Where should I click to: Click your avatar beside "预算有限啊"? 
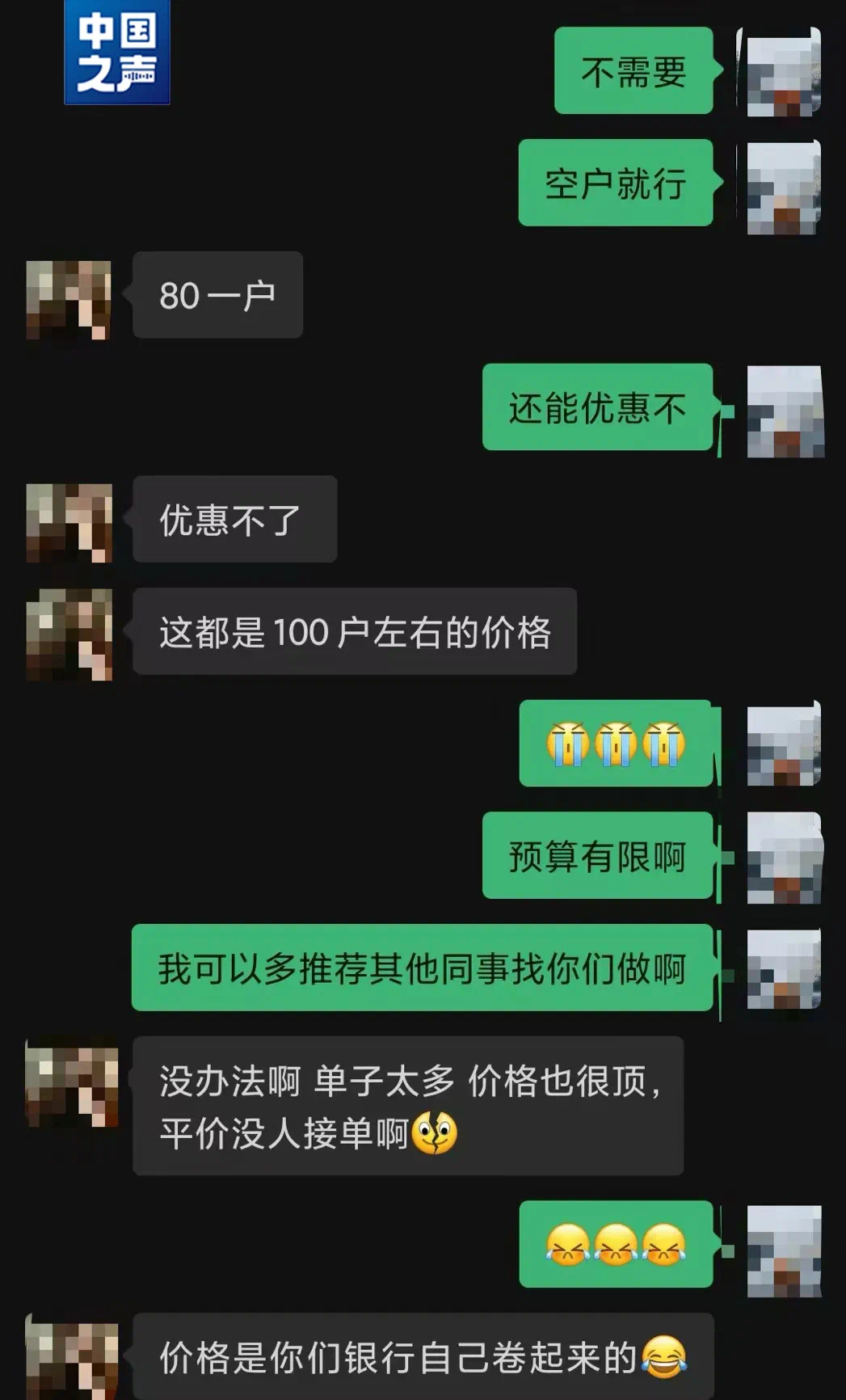pyautogui.click(x=785, y=858)
